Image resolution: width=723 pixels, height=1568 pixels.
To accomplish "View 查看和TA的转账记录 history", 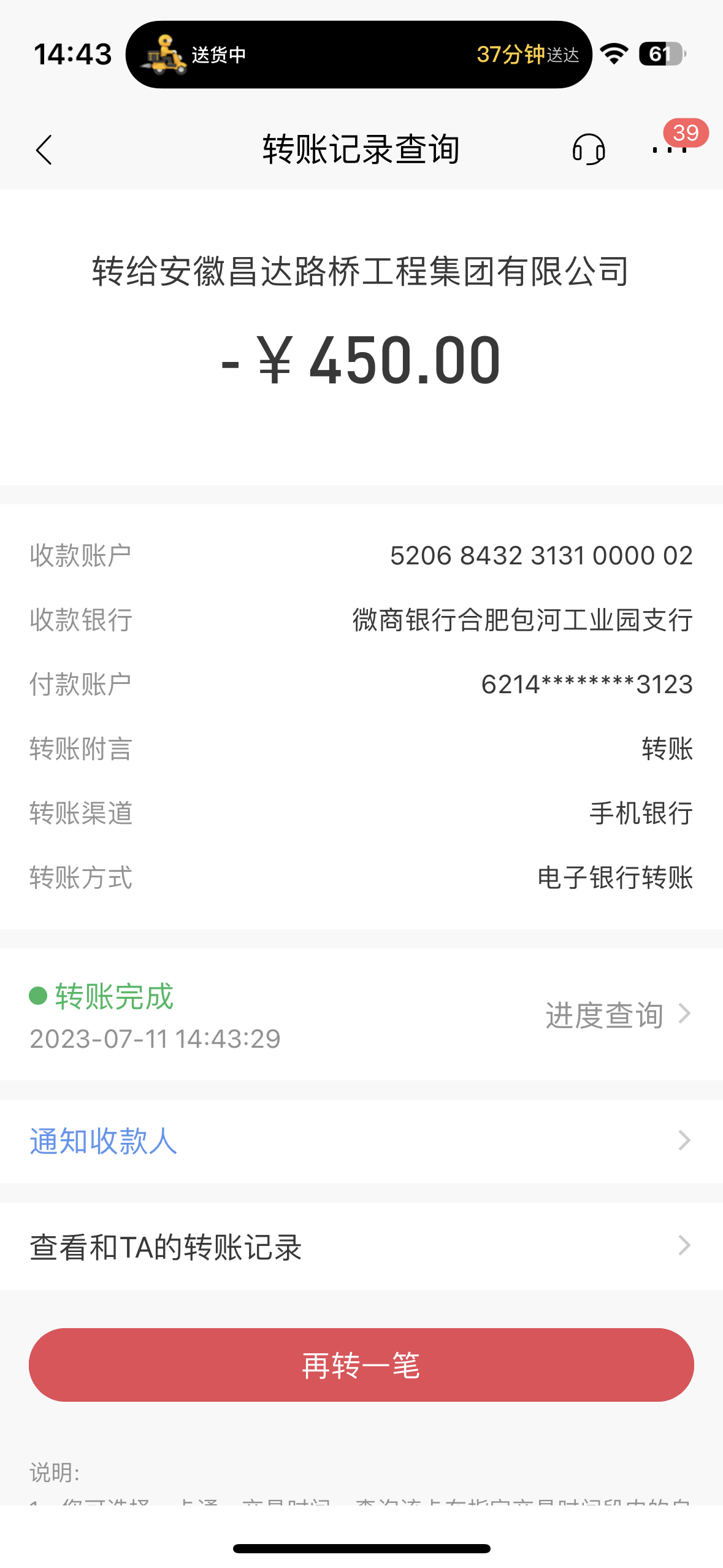I will click(361, 1247).
